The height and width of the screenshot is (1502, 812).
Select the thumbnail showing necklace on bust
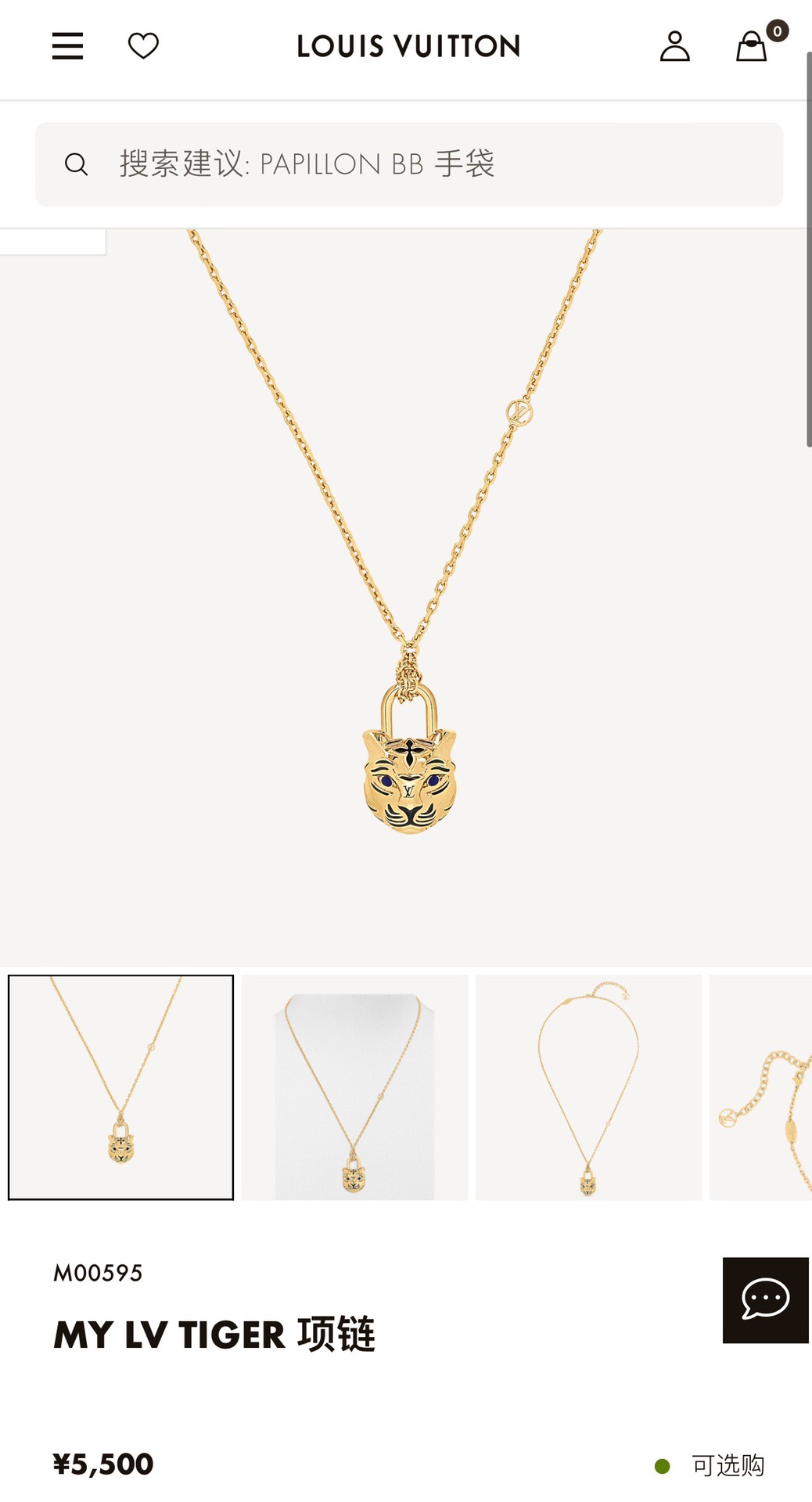pos(354,1087)
